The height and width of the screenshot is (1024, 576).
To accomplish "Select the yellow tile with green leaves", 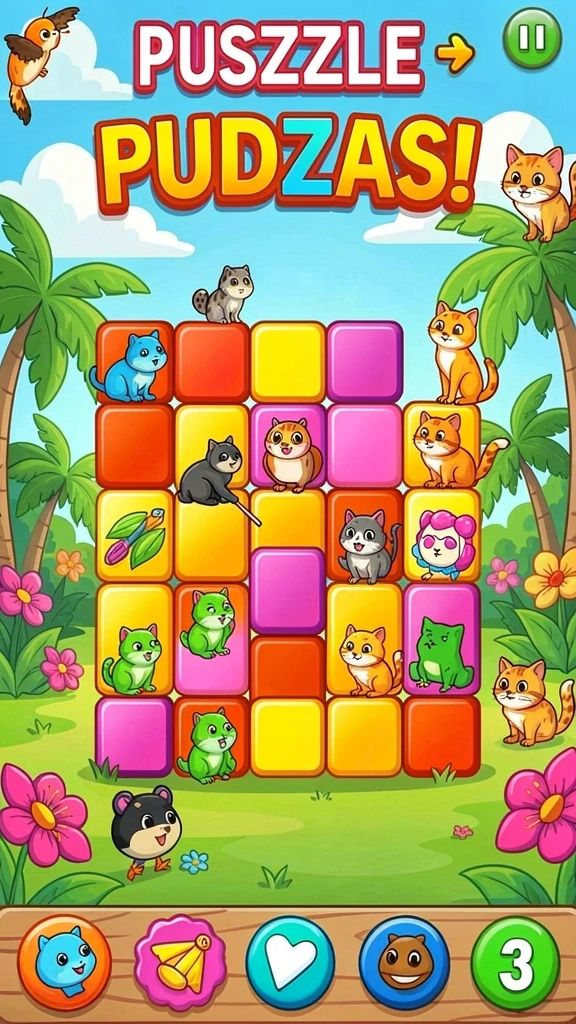I will 135,535.
